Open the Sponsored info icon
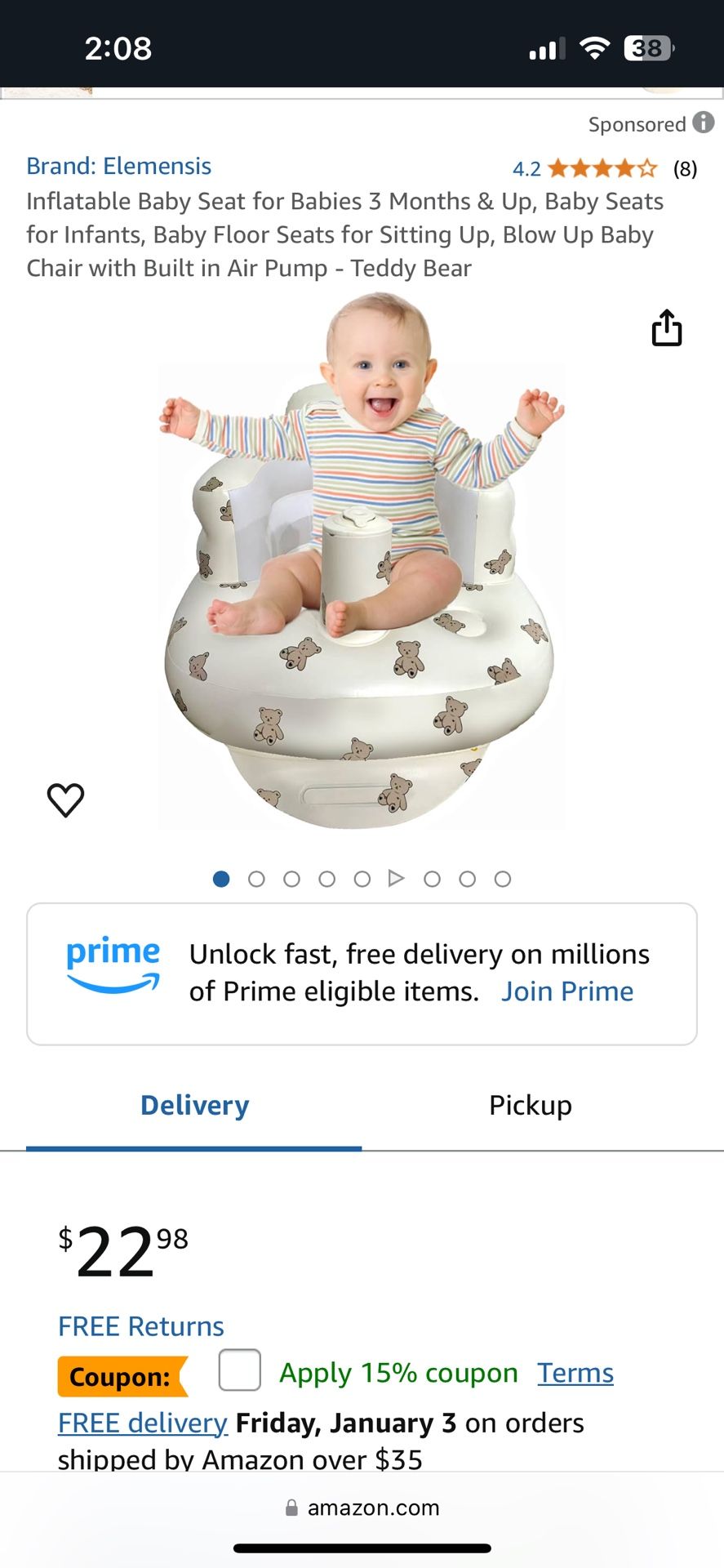 (703, 122)
